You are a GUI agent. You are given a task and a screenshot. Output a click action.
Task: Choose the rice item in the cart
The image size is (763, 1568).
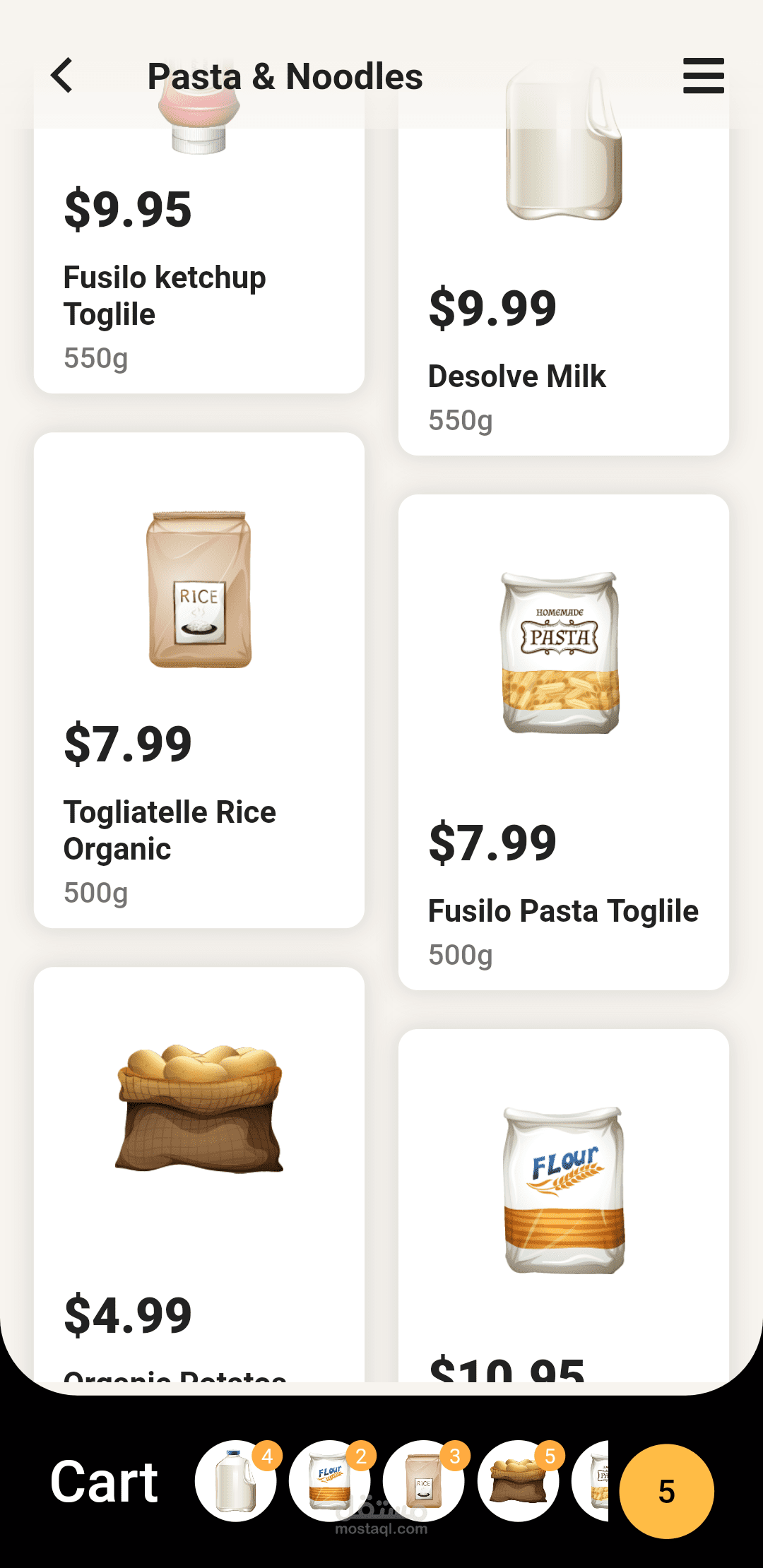click(423, 1480)
